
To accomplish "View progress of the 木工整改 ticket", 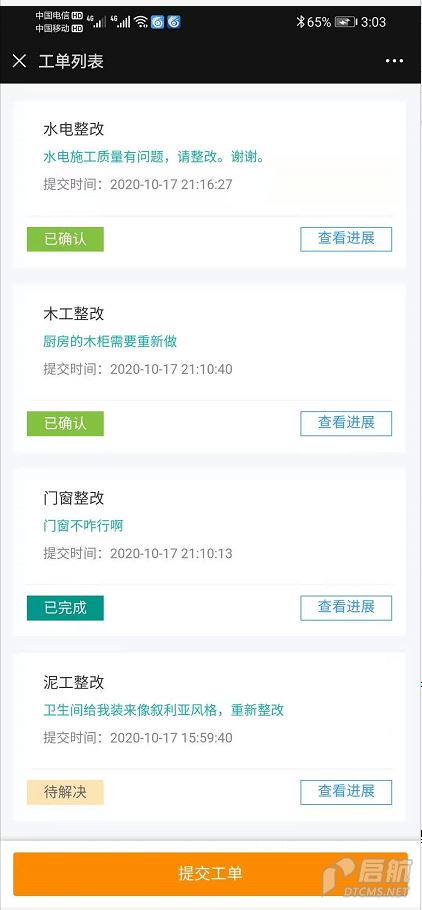I will [x=346, y=424].
